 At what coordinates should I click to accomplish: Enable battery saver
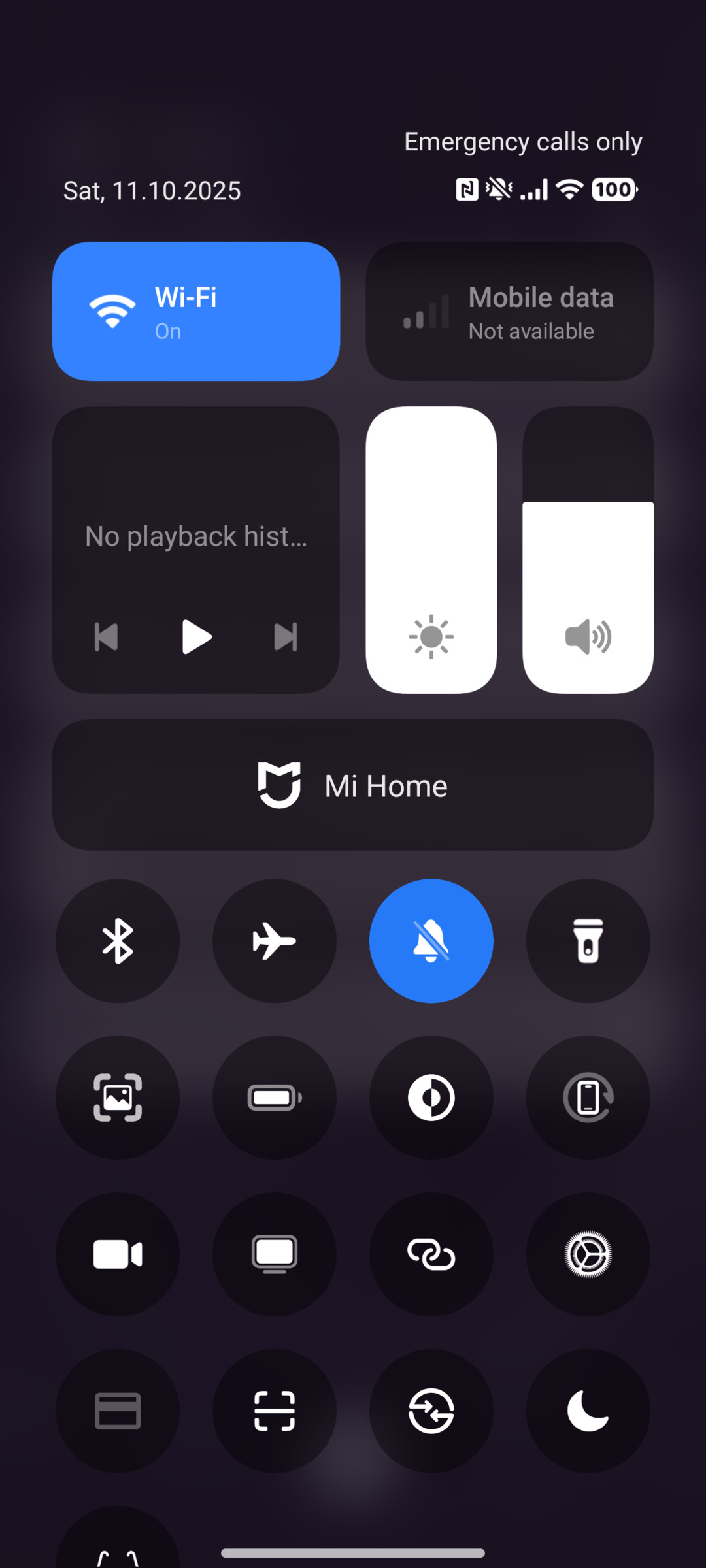tap(275, 1098)
